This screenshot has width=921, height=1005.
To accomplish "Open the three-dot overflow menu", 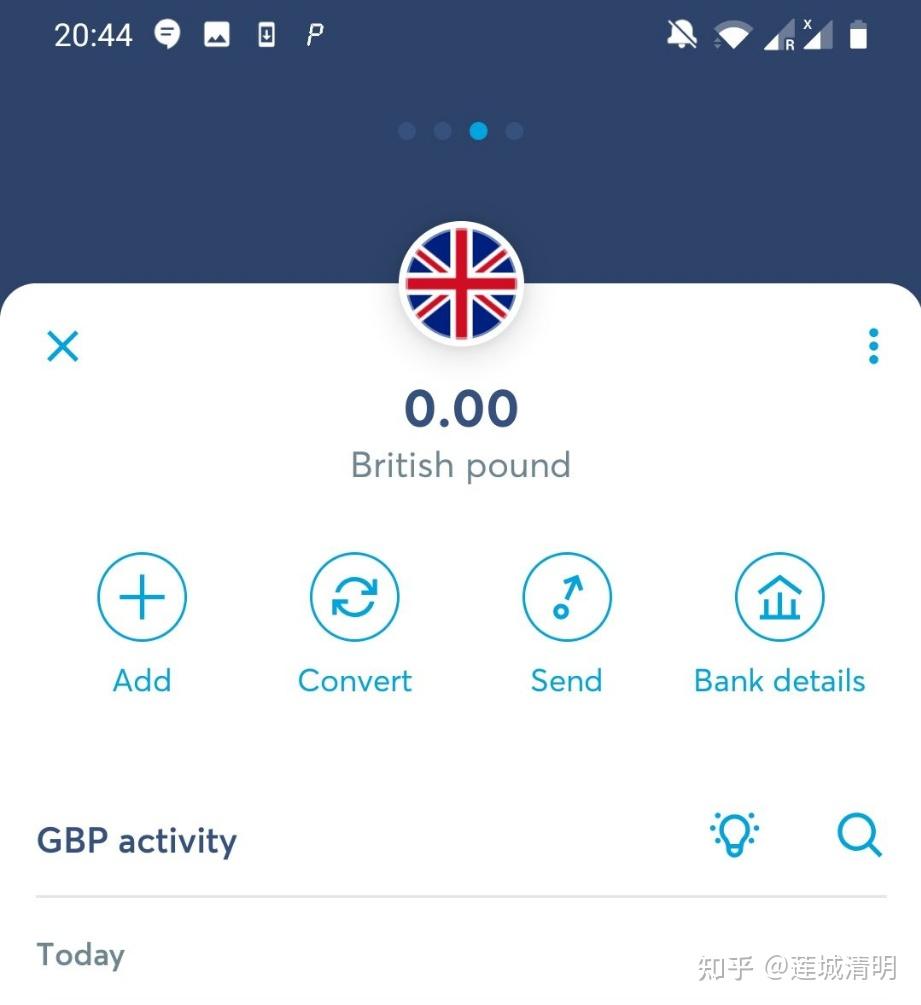I will pyautogui.click(x=873, y=346).
